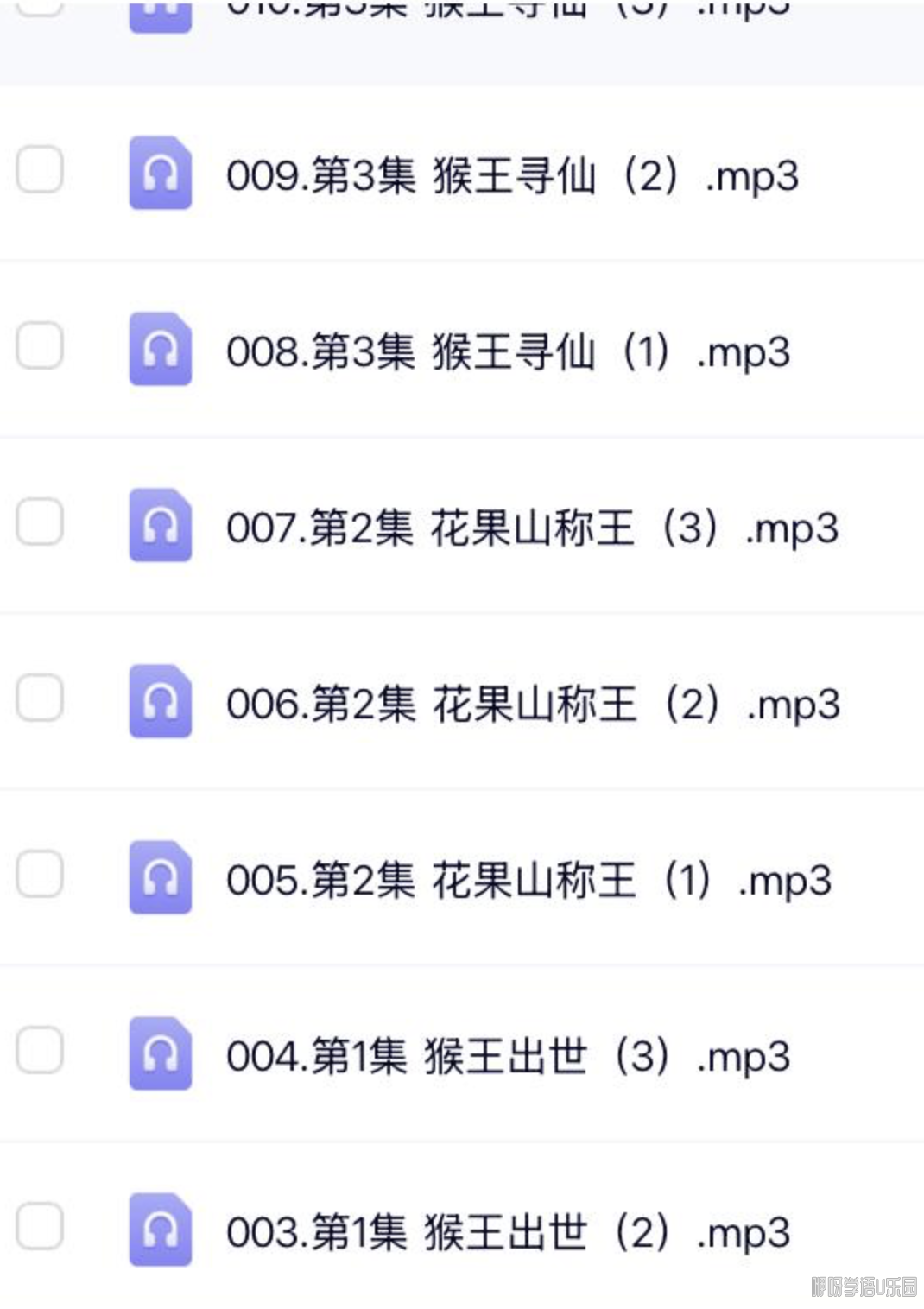Check the box for 007.第2集 花果山称王（3）
Screen dimensions: 924x1309
click(40, 522)
